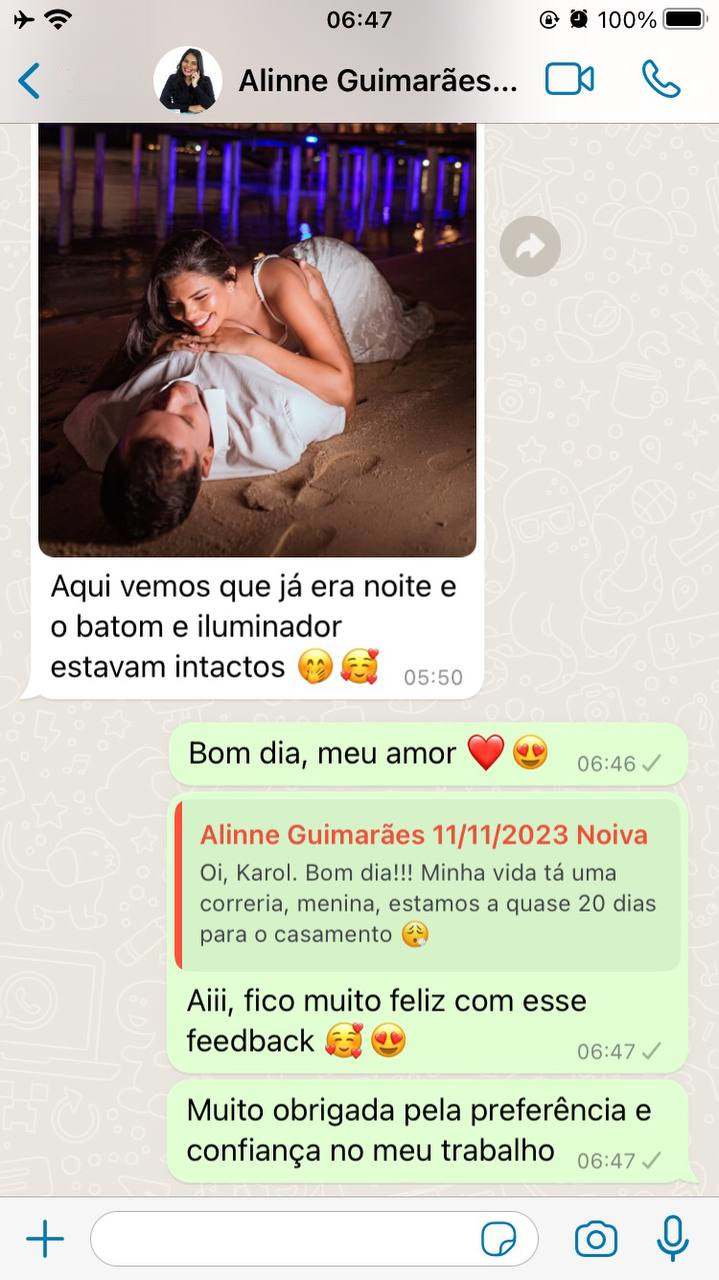Start a voice call with Alinne
Screen dimensions: 719x1280
coord(661,80)
